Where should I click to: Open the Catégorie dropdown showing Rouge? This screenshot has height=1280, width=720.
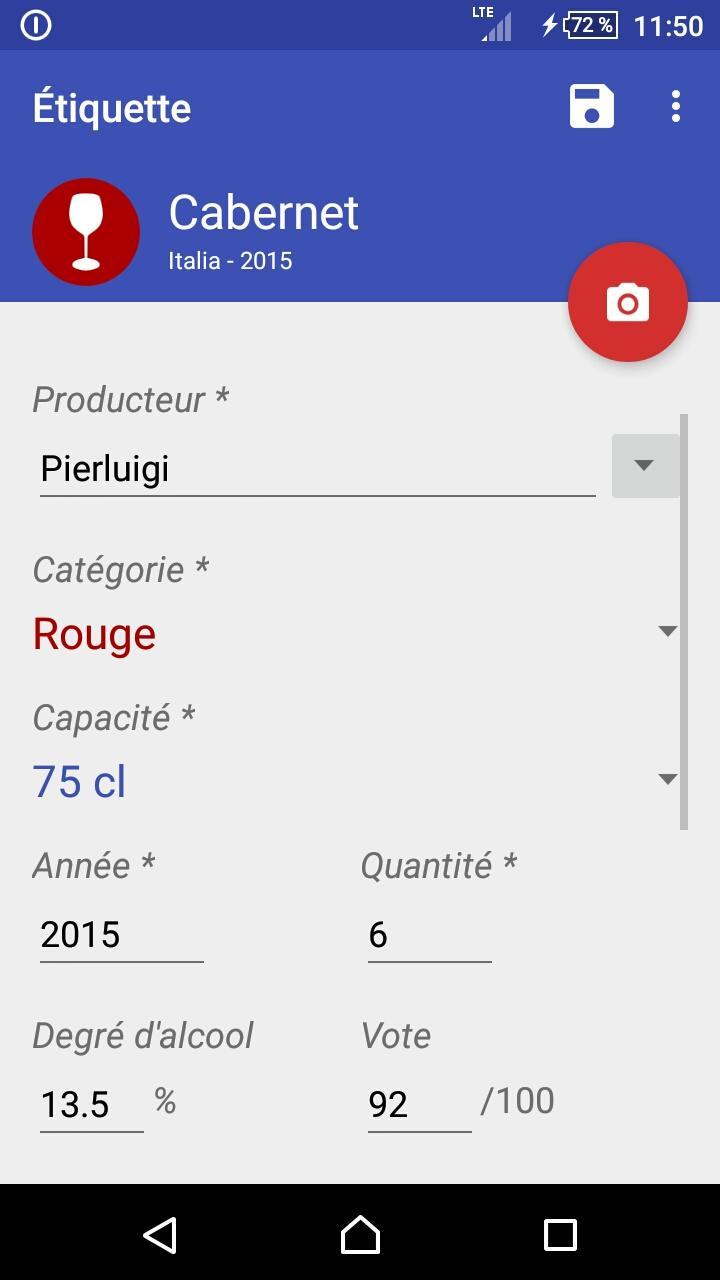pos(356,633)
